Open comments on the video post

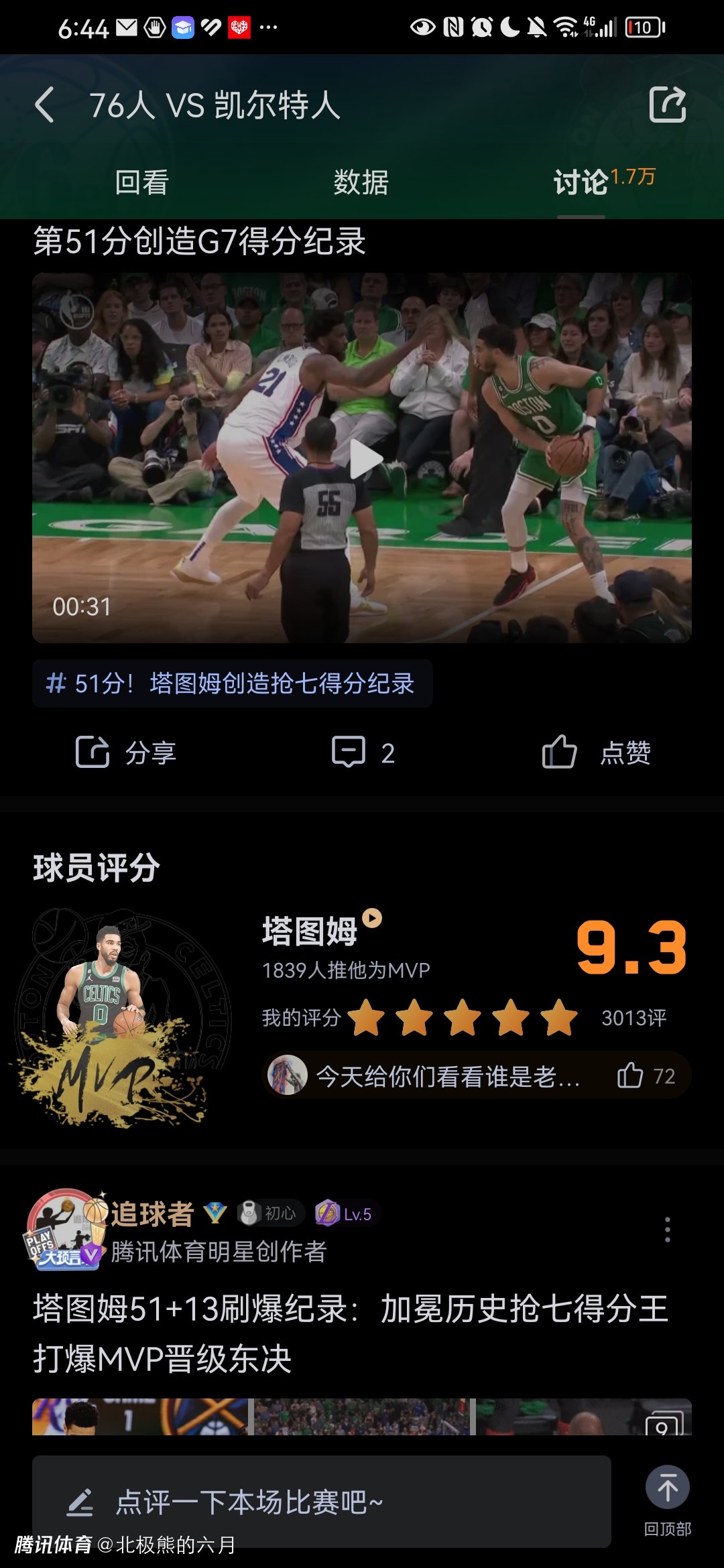coord(363,753)
